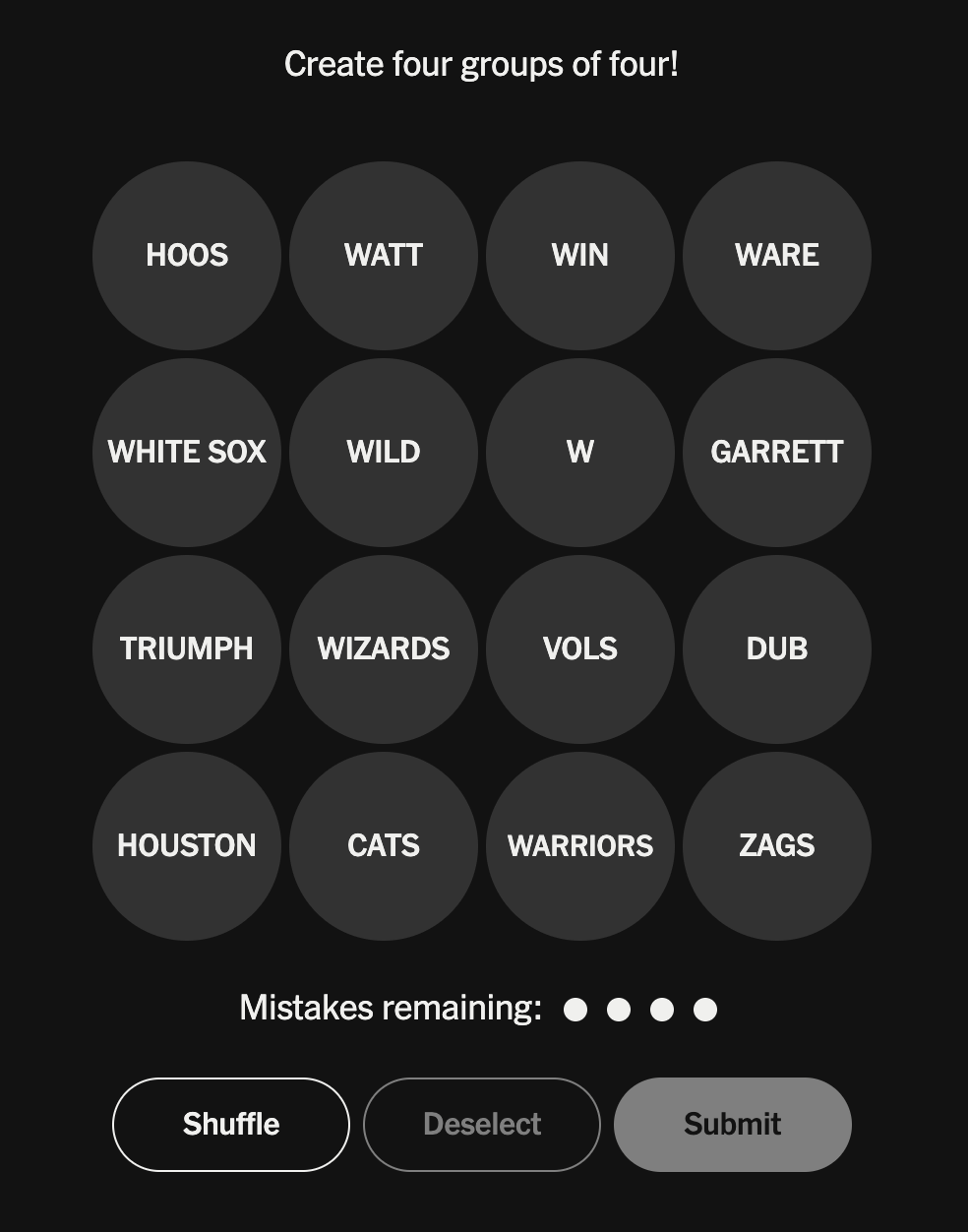Pick the WATT word tile
The width and height of the screenshot is (968, 1232).
click(x=384, y=256)
